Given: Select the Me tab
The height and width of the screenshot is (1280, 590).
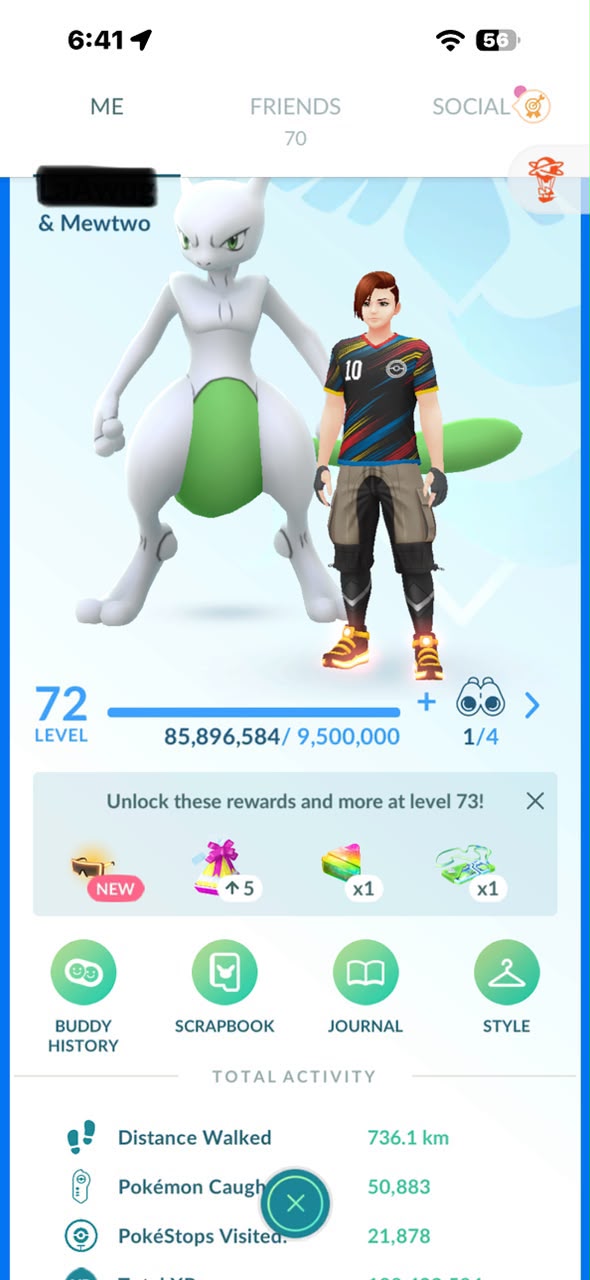Looking at the screenshot, I should [107, 106].
